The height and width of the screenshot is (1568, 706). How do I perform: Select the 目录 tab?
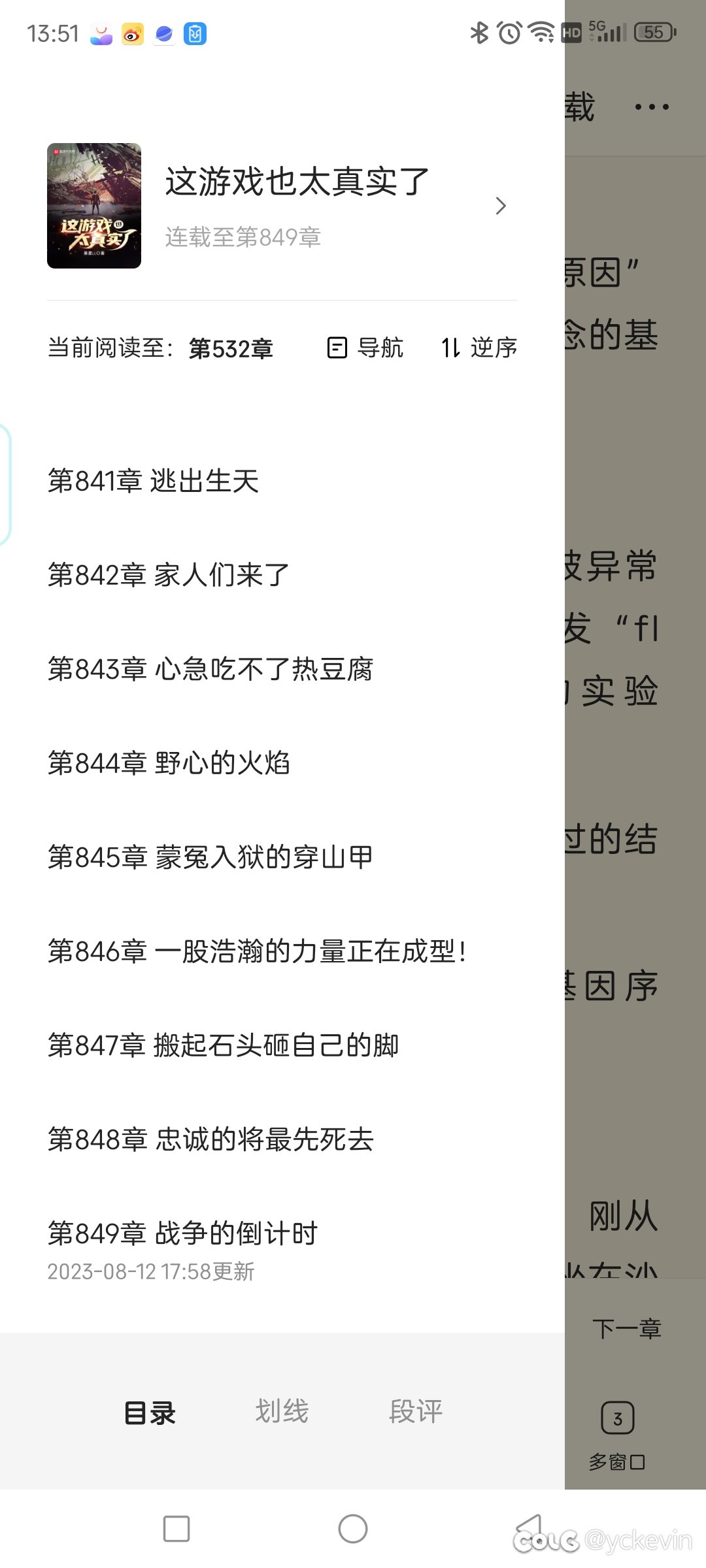click(150, 1413)
